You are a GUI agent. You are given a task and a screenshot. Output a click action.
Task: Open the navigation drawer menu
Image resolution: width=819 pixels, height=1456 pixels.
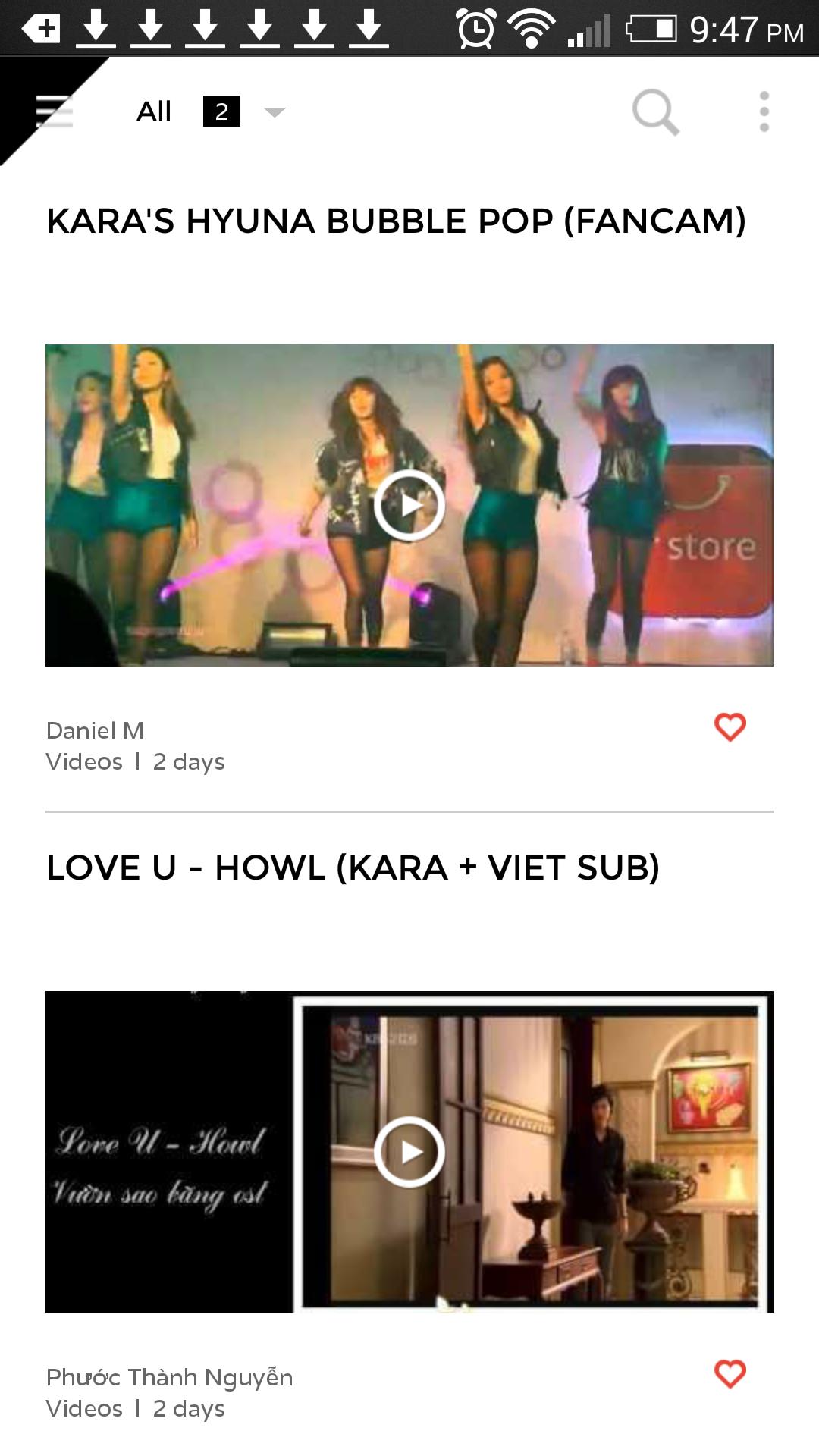click(55, 111)
